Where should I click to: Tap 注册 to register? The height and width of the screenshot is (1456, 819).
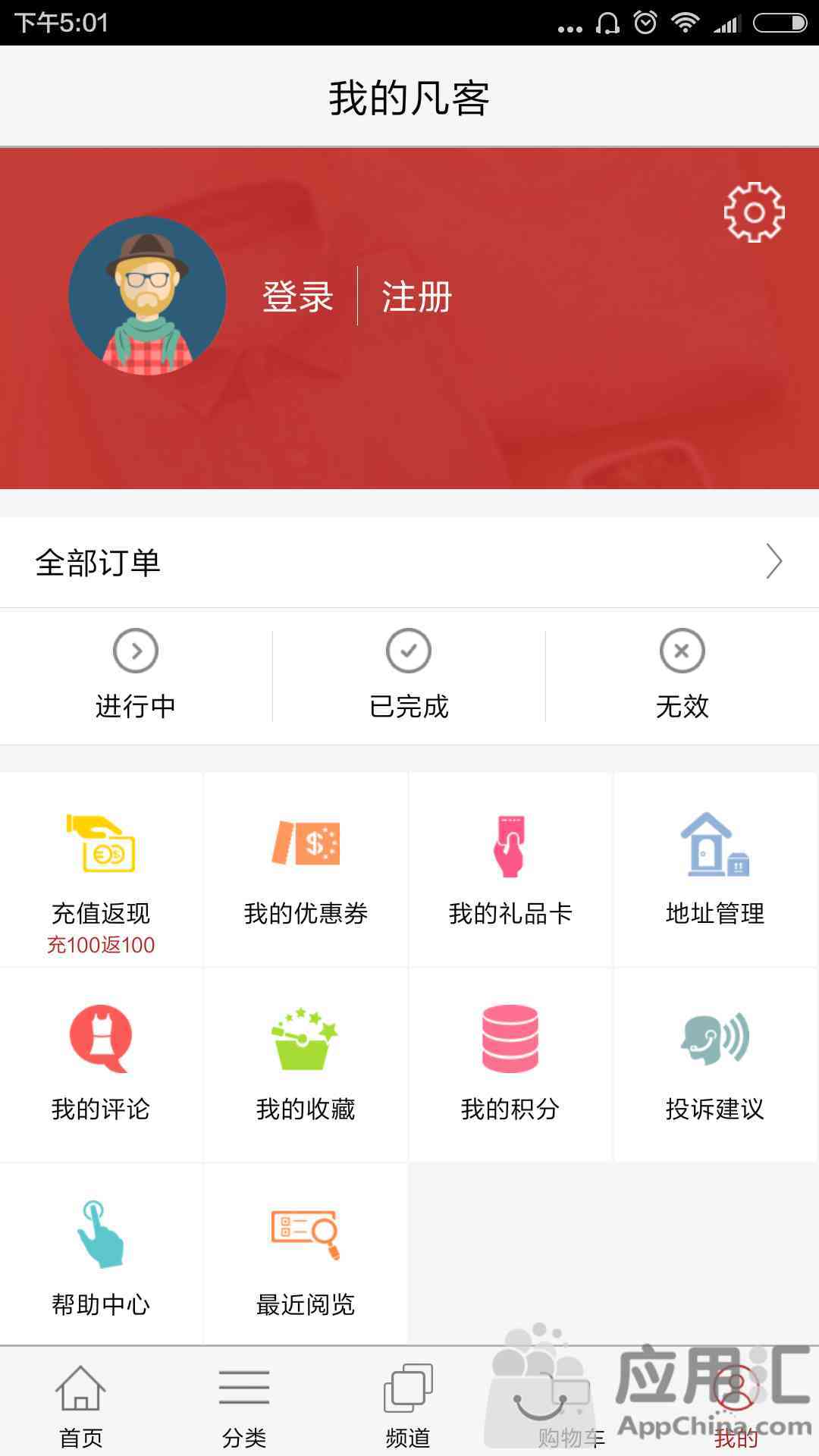click(x=416, y=297)
